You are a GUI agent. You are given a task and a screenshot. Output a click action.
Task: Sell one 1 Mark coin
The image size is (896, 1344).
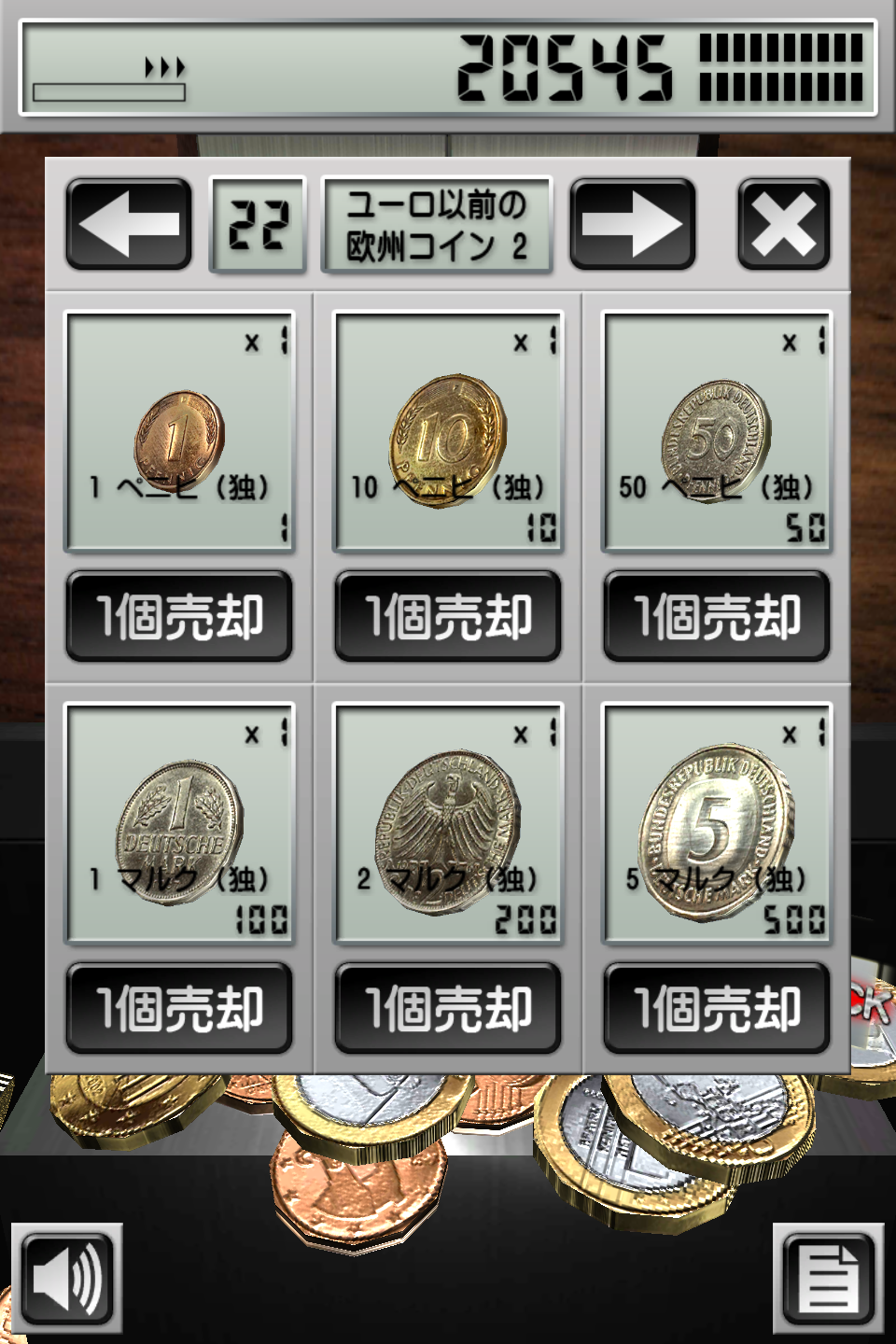click(179, 1009)
